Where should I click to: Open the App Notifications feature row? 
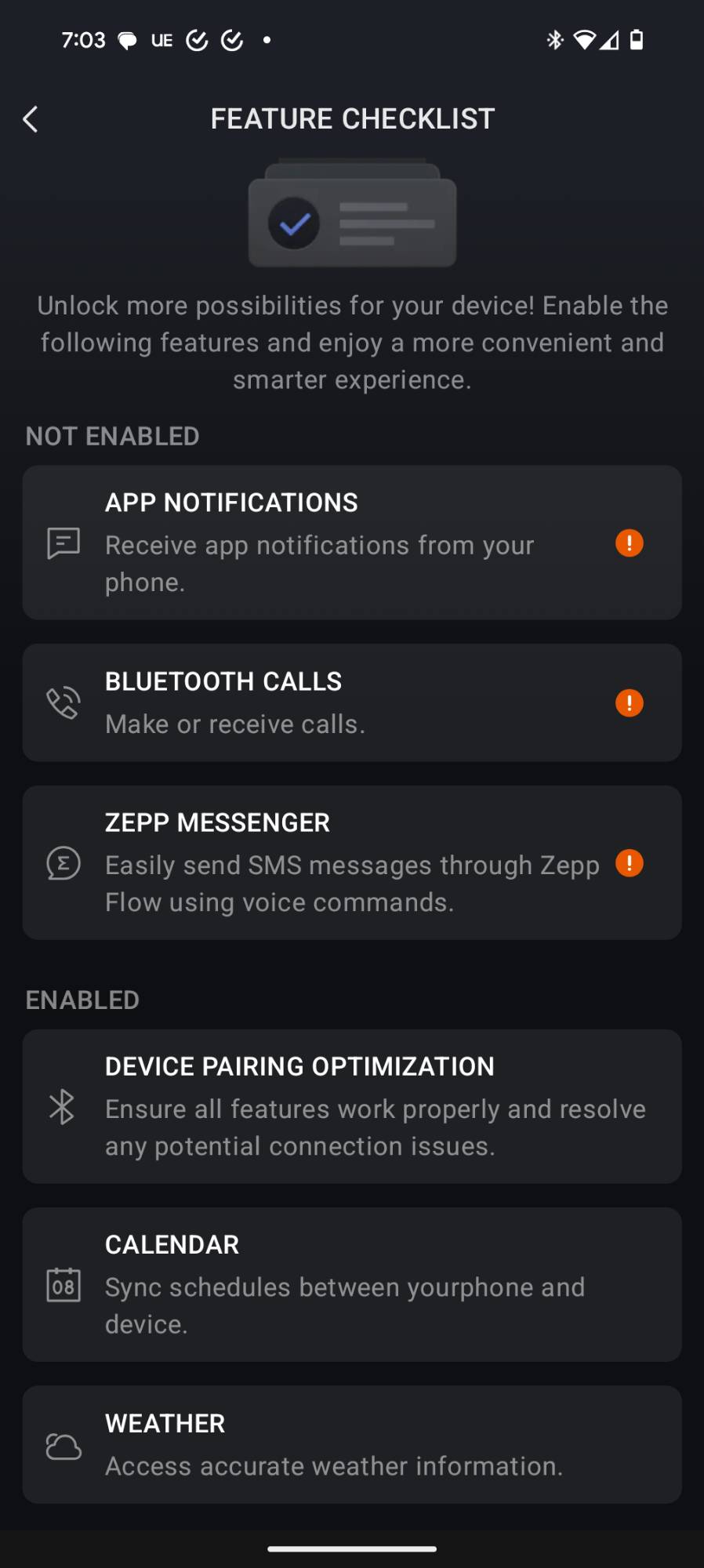[352, 543]
